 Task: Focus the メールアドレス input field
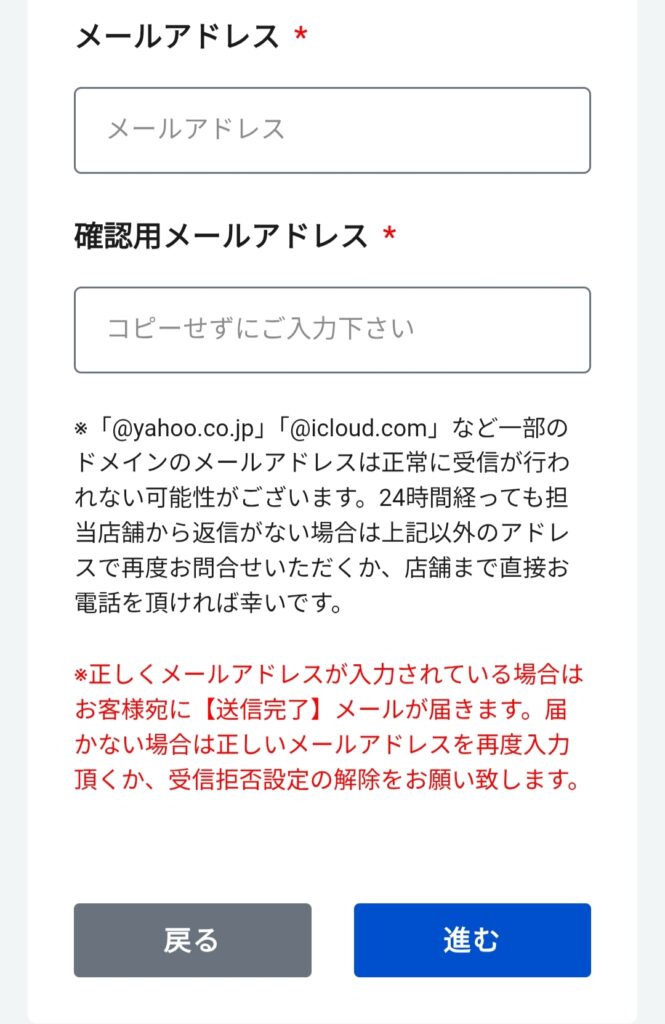point(332,130)
